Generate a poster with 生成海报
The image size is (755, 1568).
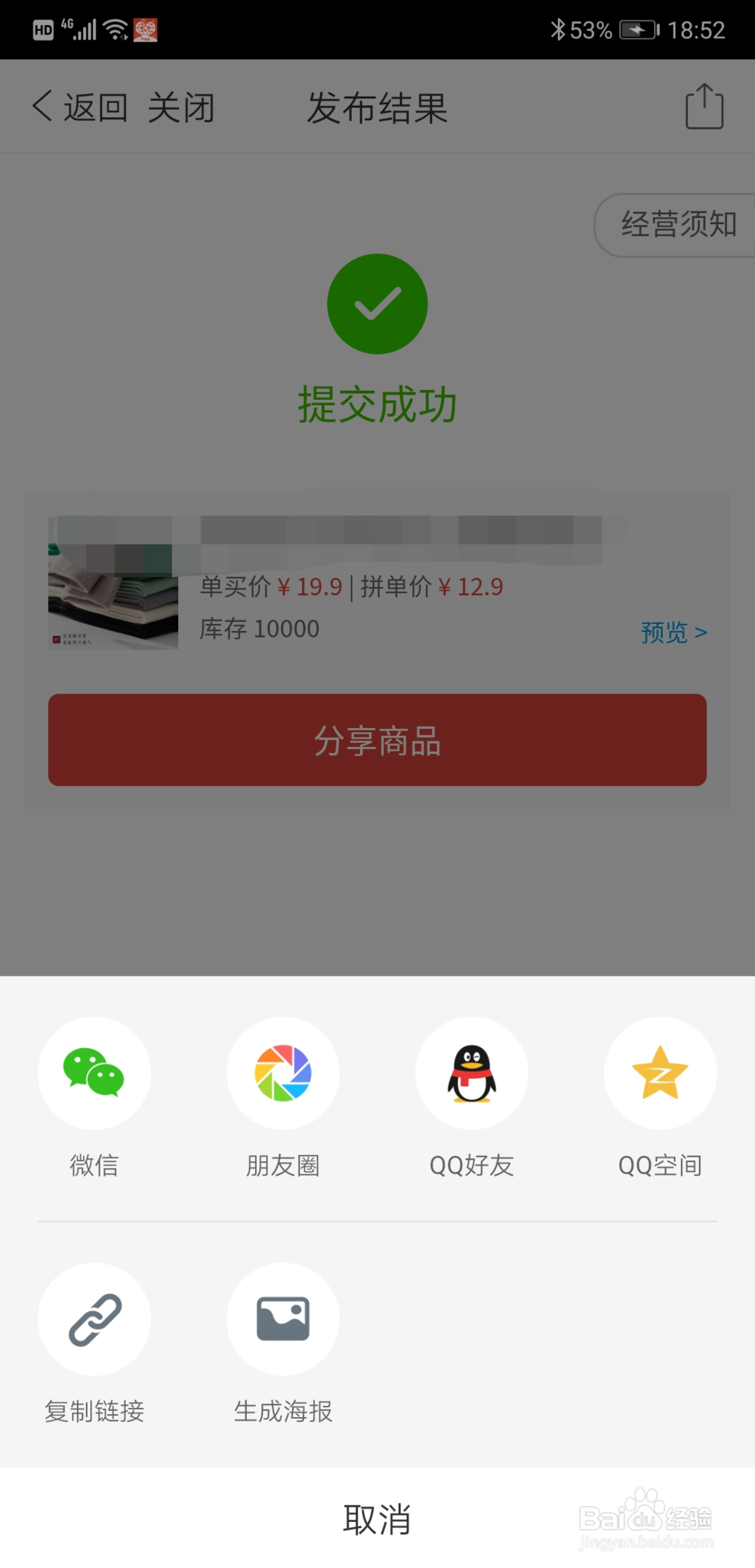[282, 1319]
